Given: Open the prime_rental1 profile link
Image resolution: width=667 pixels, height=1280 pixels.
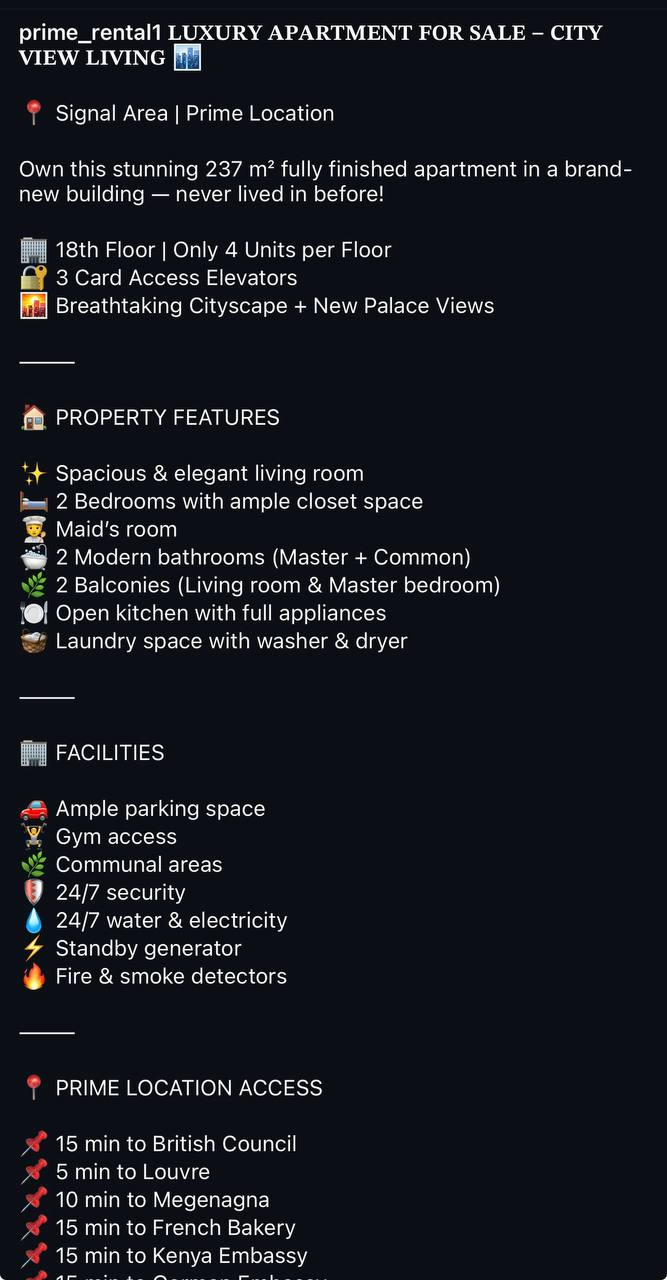Looking at the screenshot, I should (90, 33).
